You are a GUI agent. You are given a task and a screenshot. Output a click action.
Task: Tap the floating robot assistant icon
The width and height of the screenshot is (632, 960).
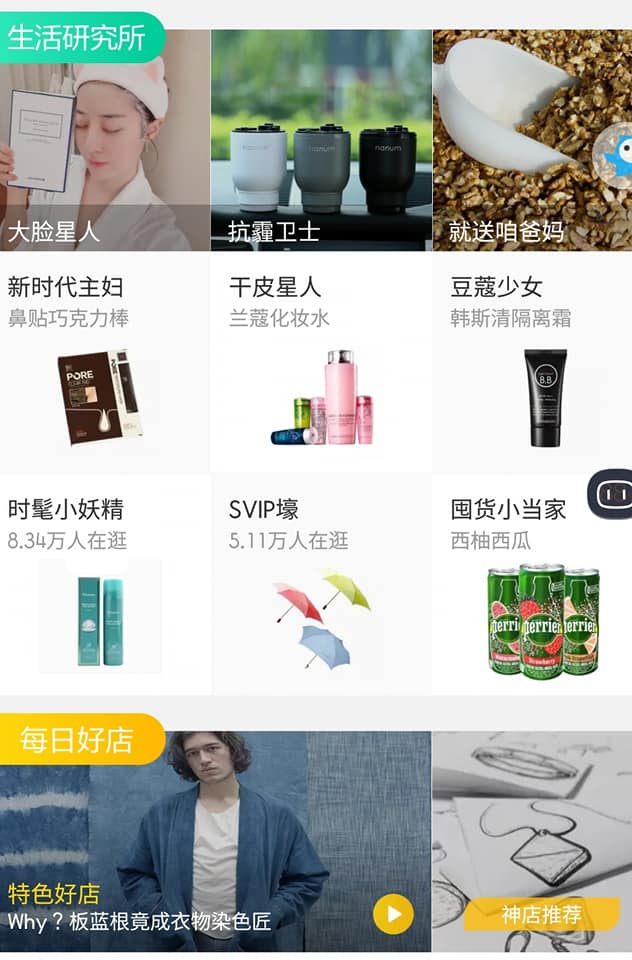(x=613, y=494)
